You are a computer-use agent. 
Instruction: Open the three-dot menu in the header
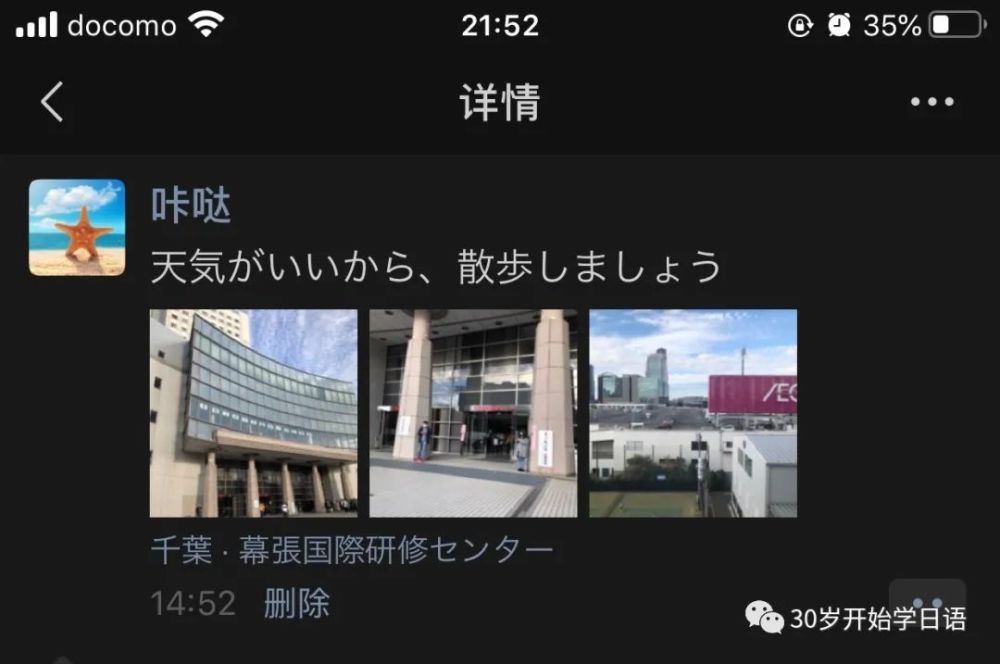click(932, 102)
